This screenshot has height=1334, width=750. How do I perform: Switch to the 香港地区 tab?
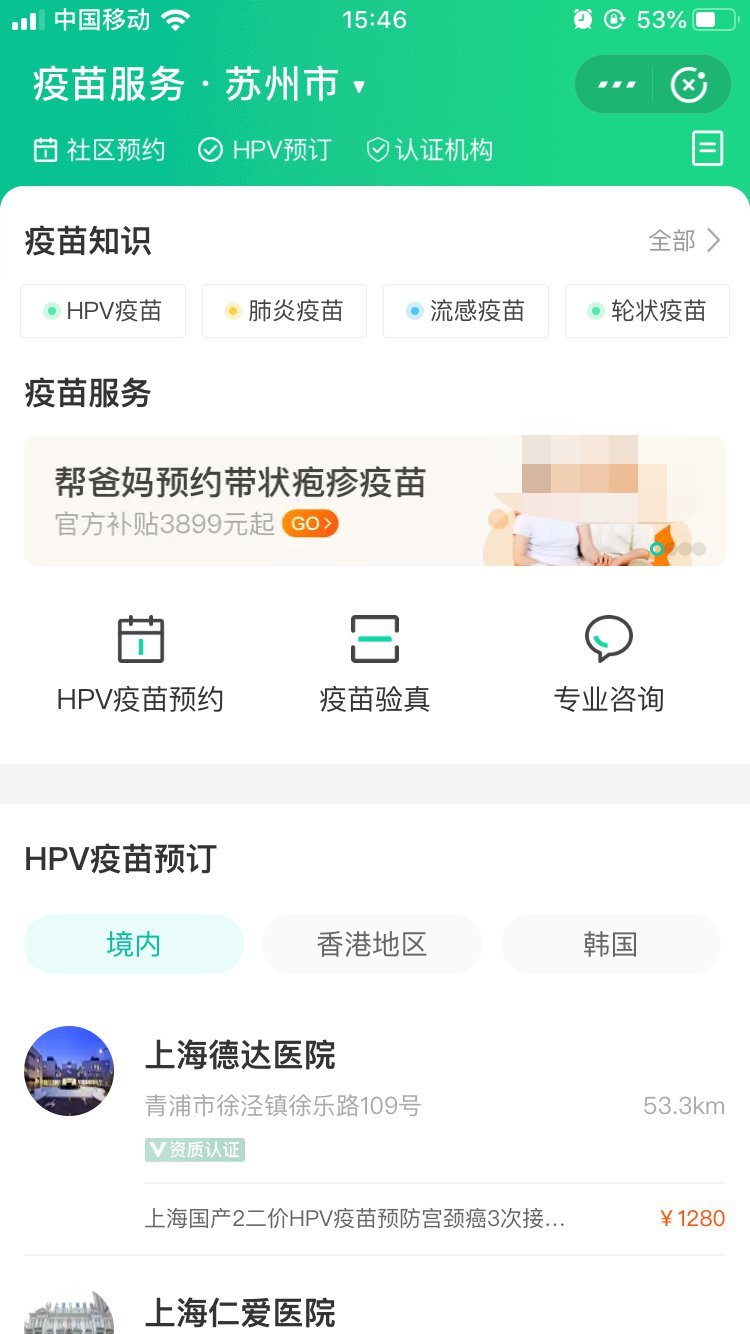372,944
